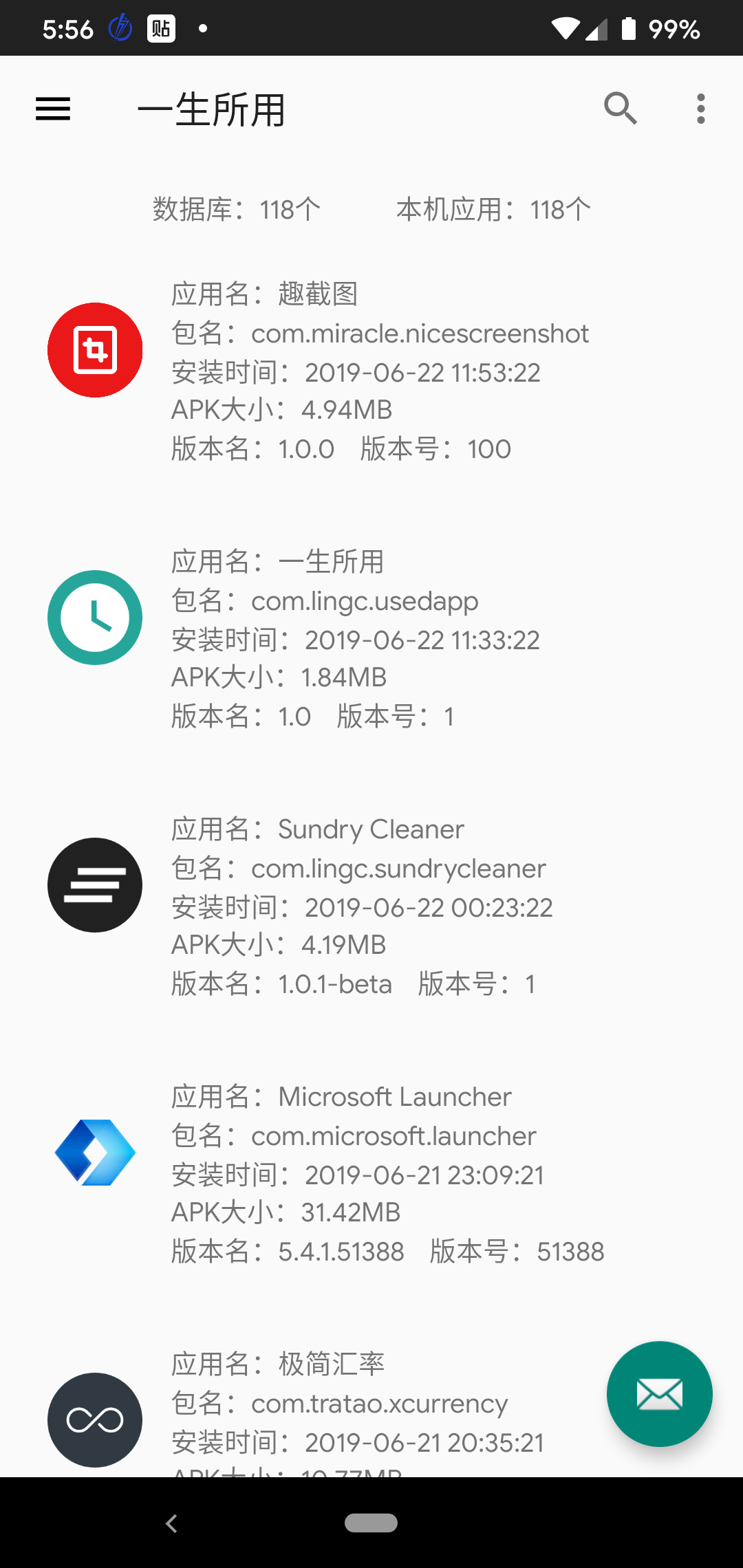Tap the 贴 notification icon in status bar
The image size is (743, 1568).
(x=160, y=28)
